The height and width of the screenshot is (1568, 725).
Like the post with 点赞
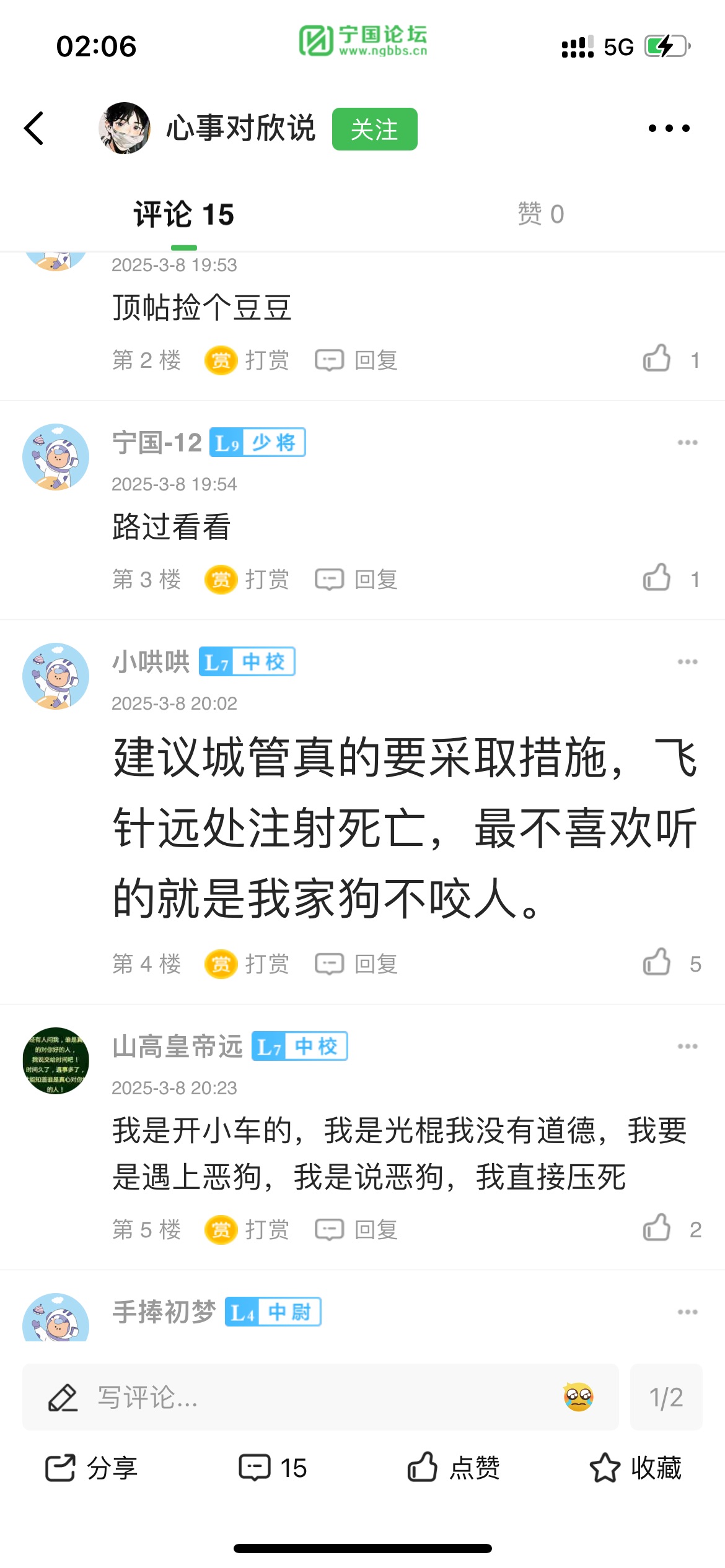[454, 1468]
